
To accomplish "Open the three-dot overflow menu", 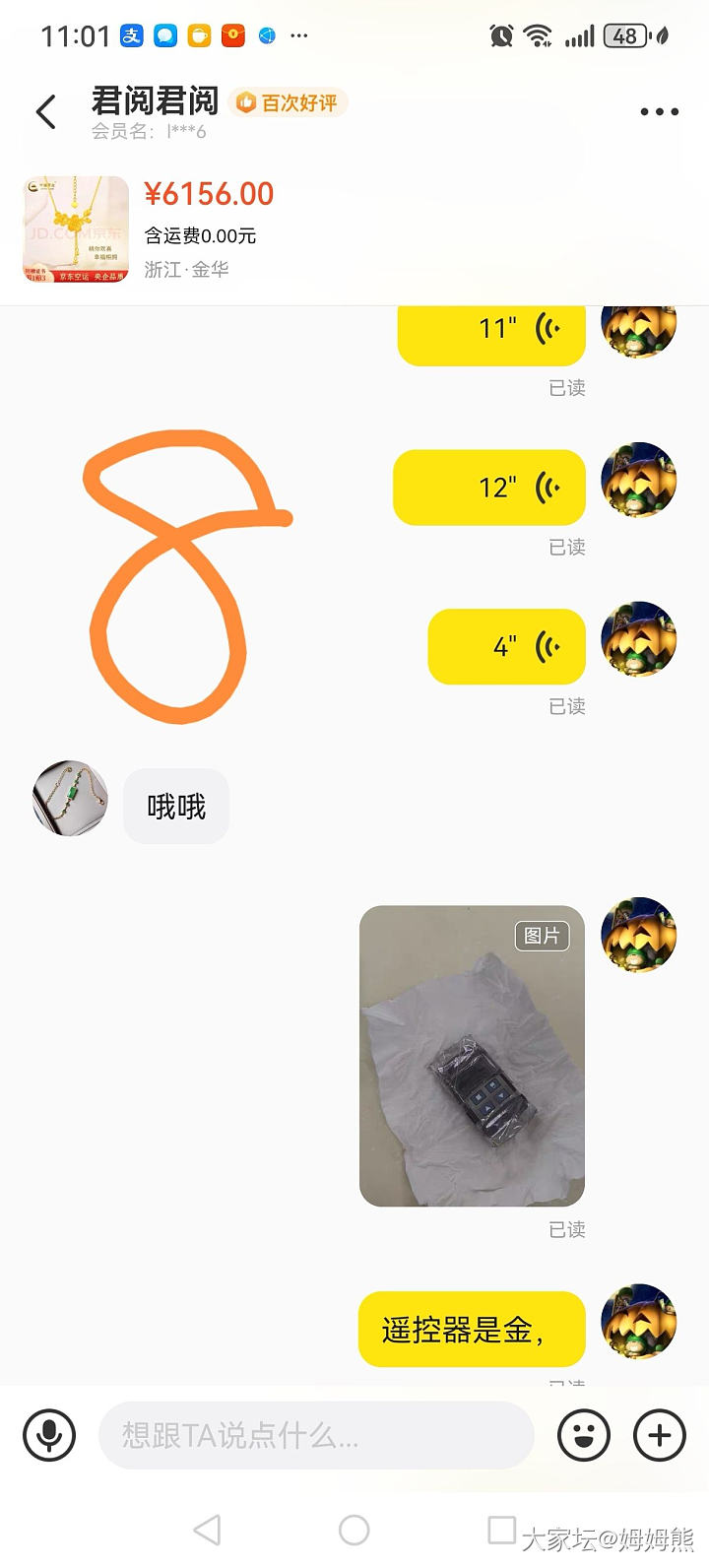I will click(x=659, y=112).
